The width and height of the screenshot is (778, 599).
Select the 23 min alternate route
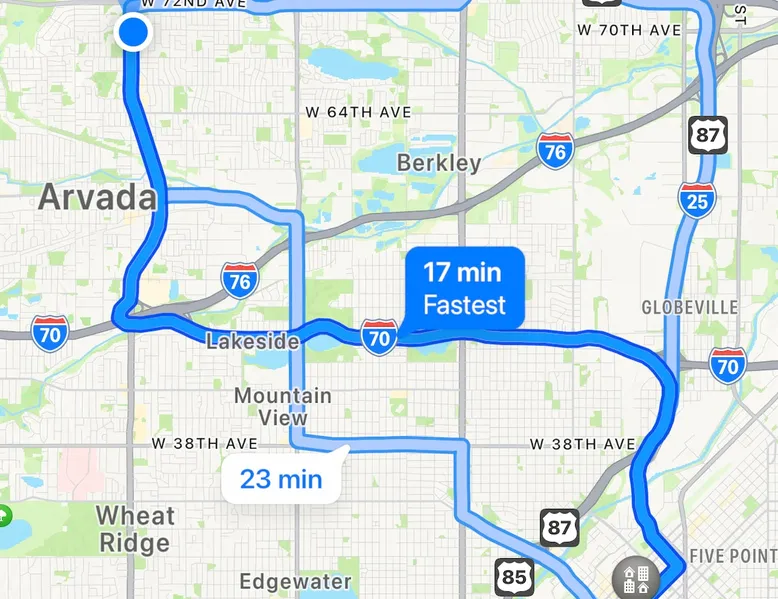pyautogui.click(x=281, y=479)
